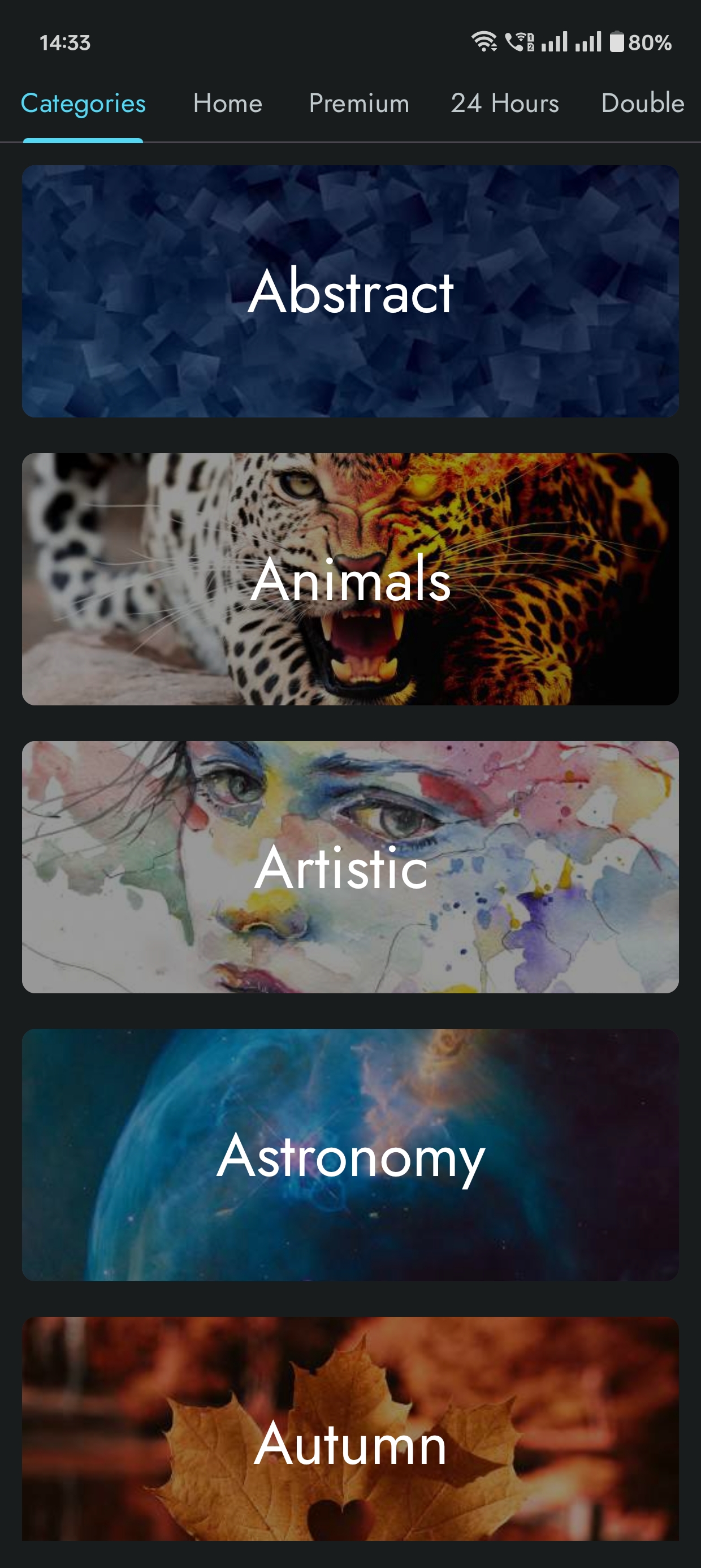Choose the Autumn category
The image size is (701, 1568).
pyautogui.click(x=350, y=1431)
